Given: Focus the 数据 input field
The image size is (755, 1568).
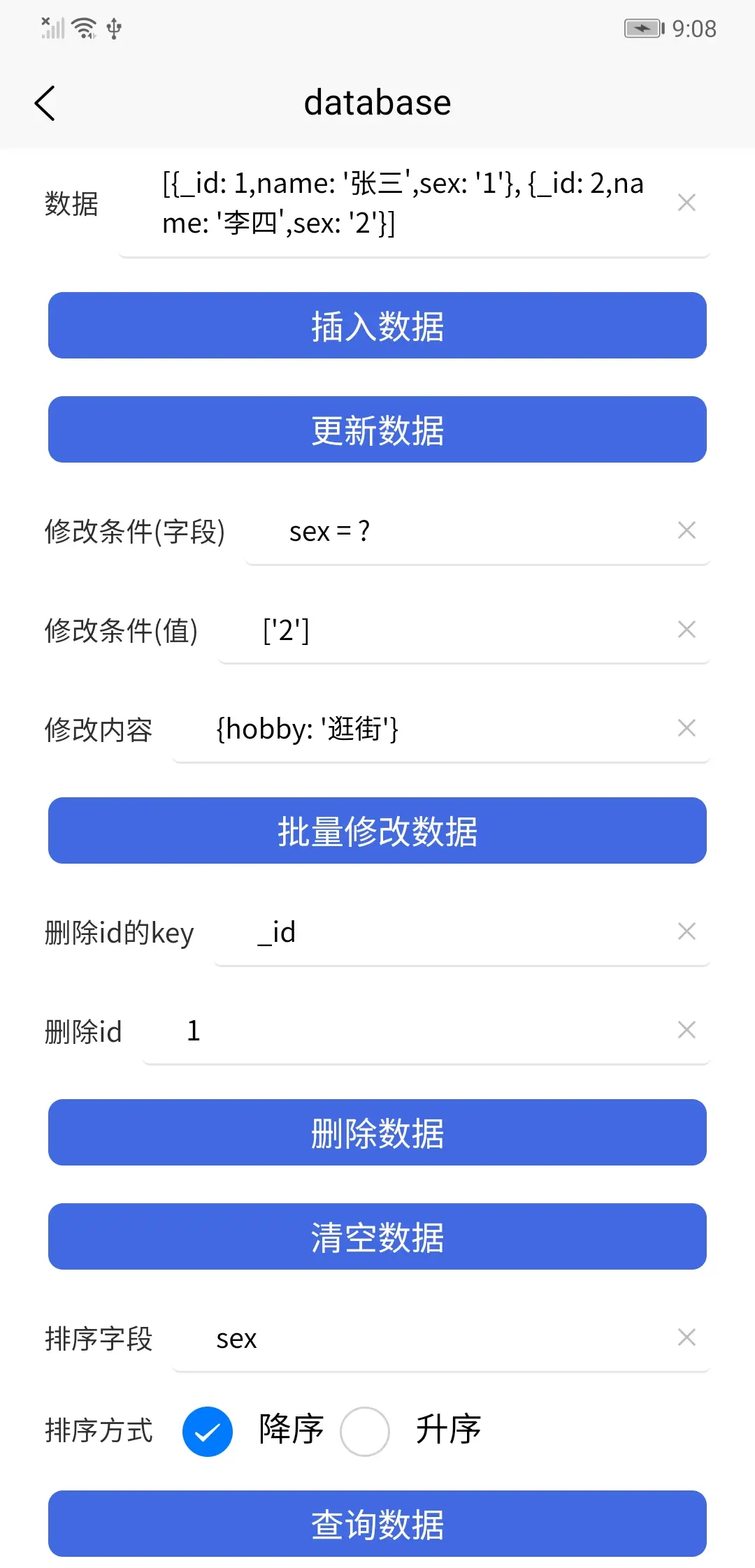Looking at the screenshot, I should [x=405, y=203].
